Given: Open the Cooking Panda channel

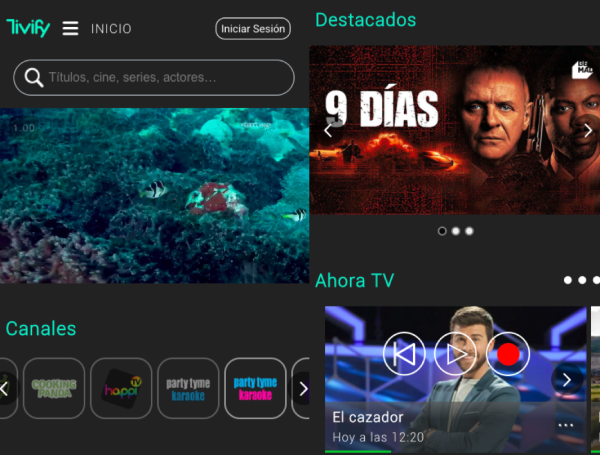Looking at the screenshot, I should pyautogui.click(x=54, y=388).
